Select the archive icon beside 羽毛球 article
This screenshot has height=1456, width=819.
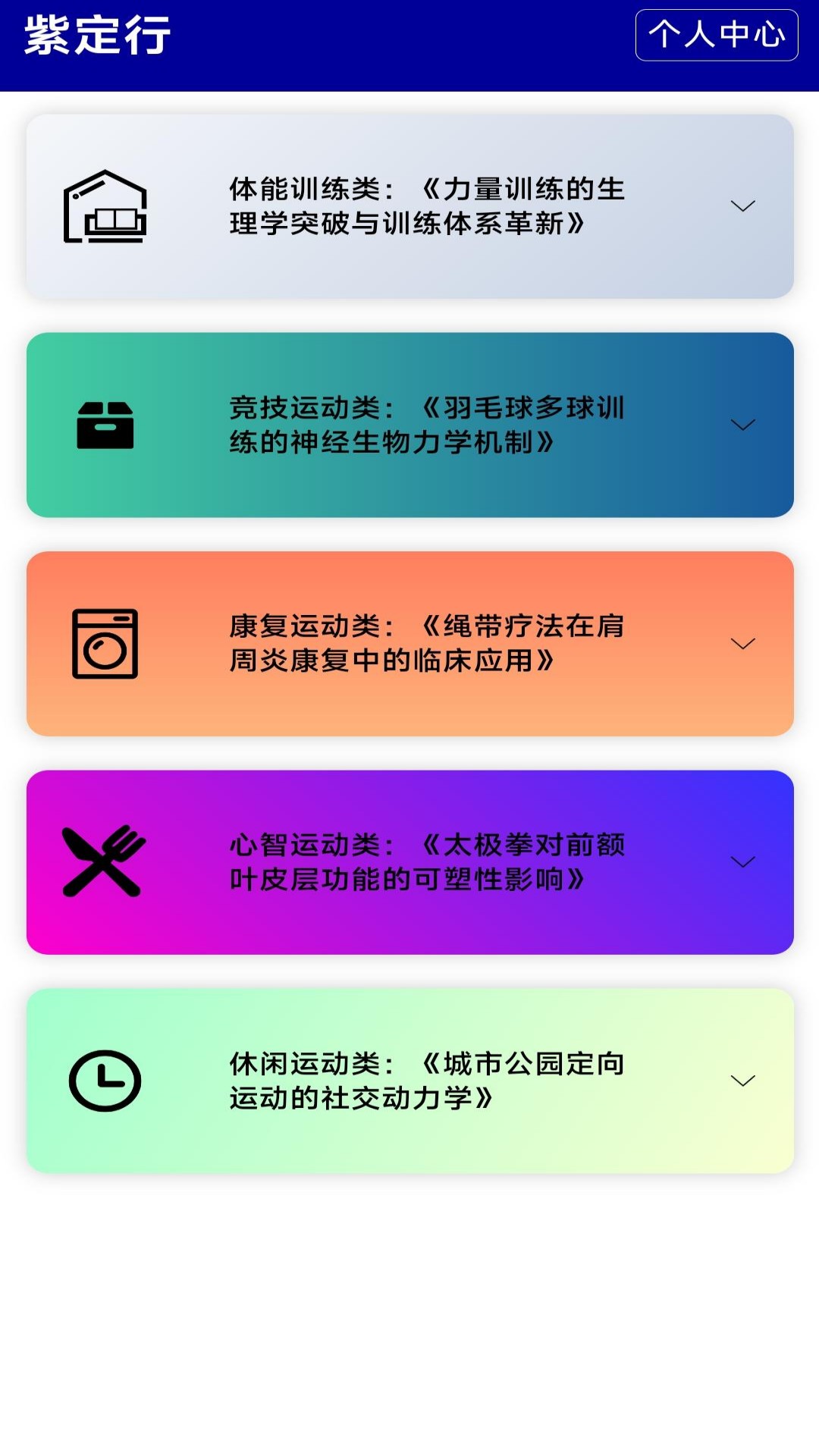point(105,425)
